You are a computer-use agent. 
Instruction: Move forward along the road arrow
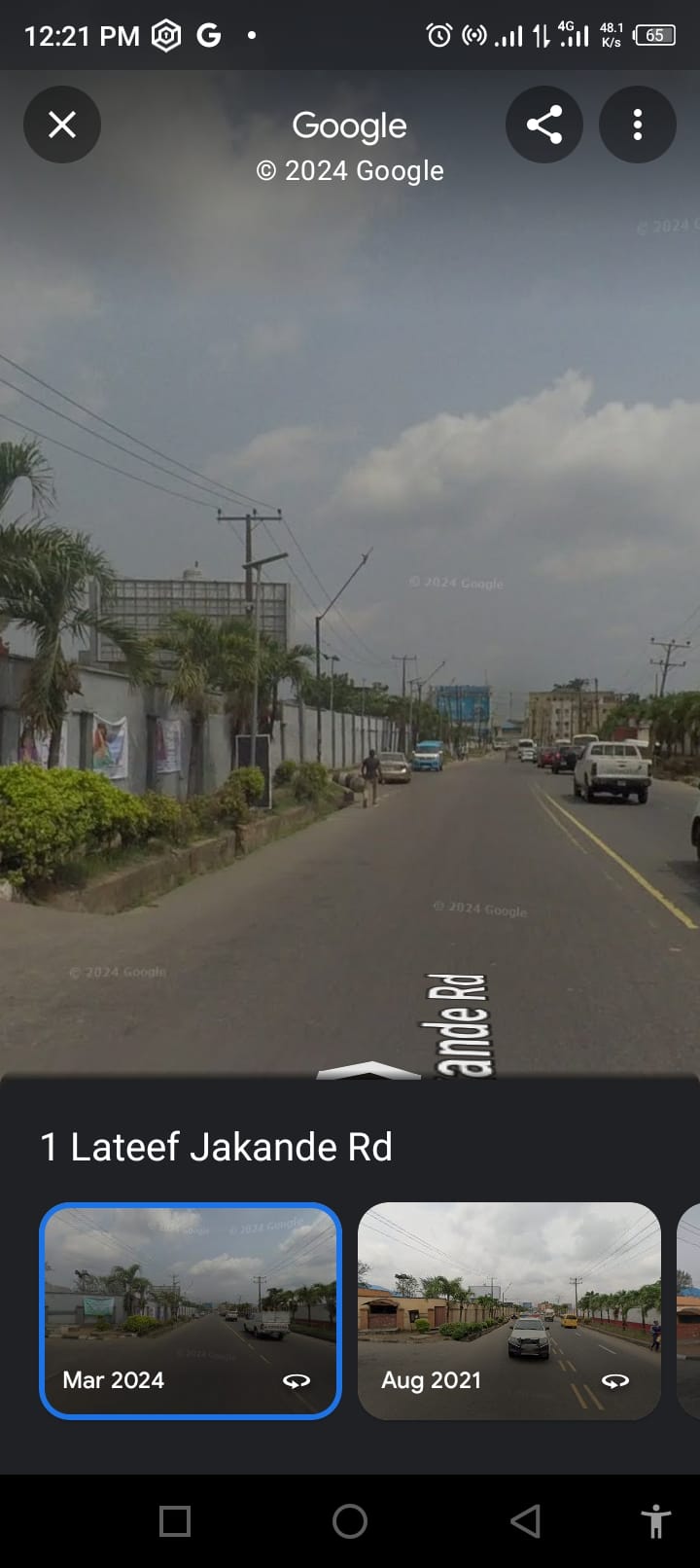(367, 1069)
